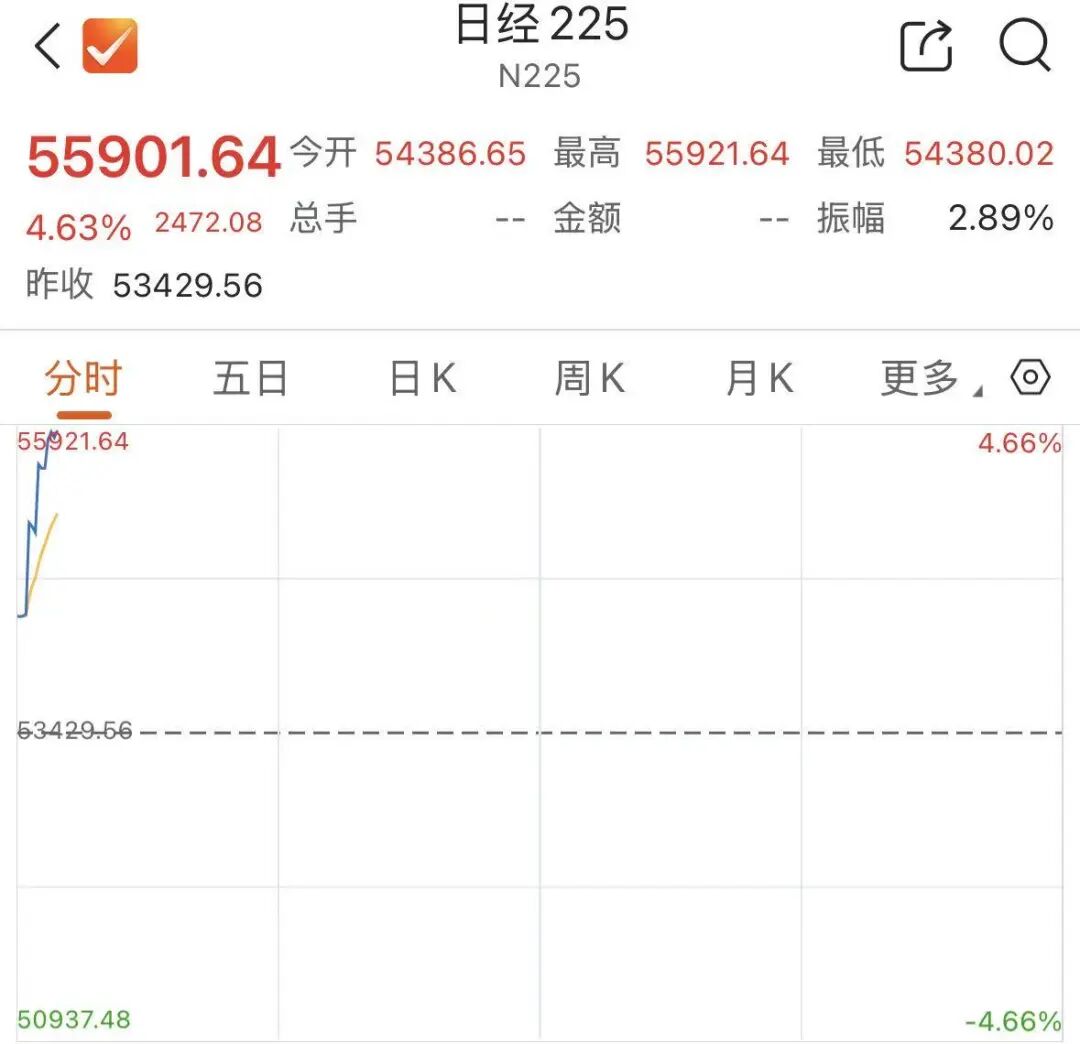View the 周K weekly candlestick chart

[x=590, y=379]
